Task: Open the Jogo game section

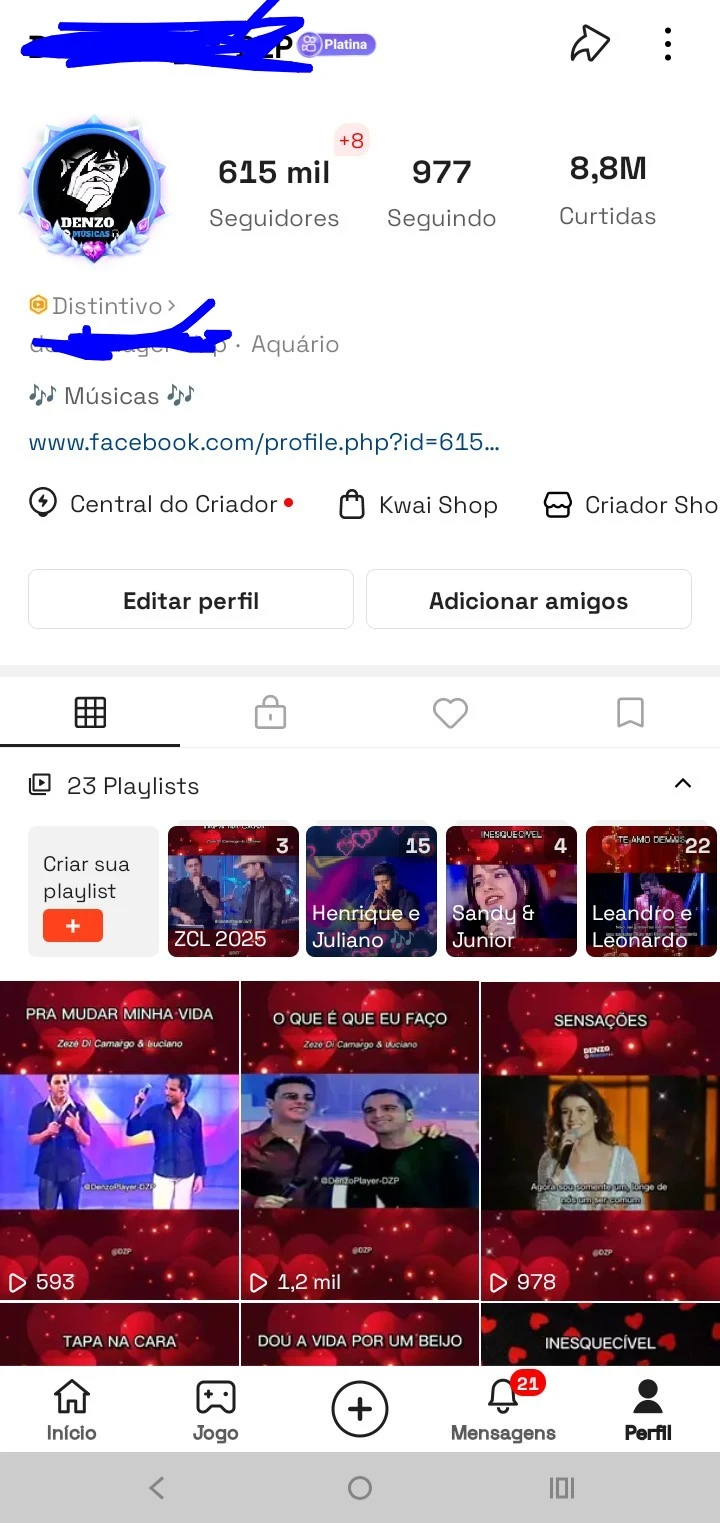Action: click(214, 1408)
